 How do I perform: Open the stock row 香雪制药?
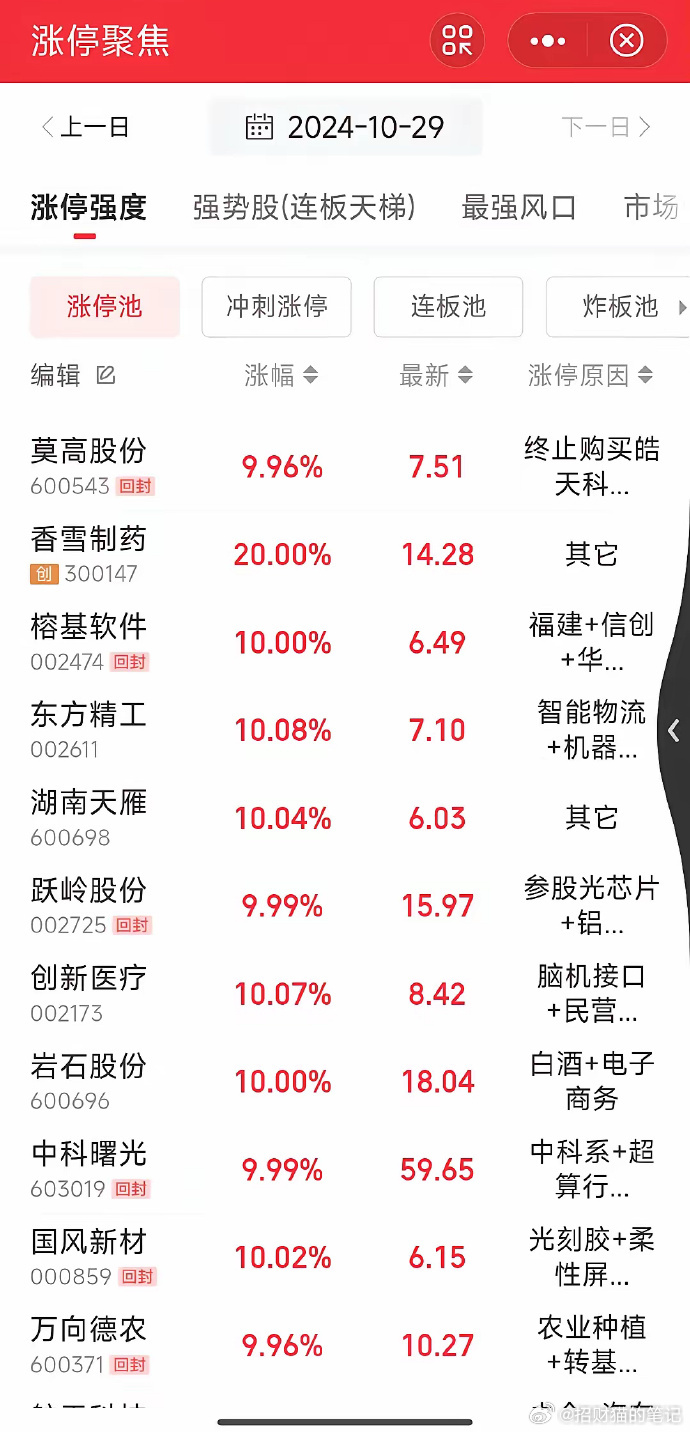[345, 554]
